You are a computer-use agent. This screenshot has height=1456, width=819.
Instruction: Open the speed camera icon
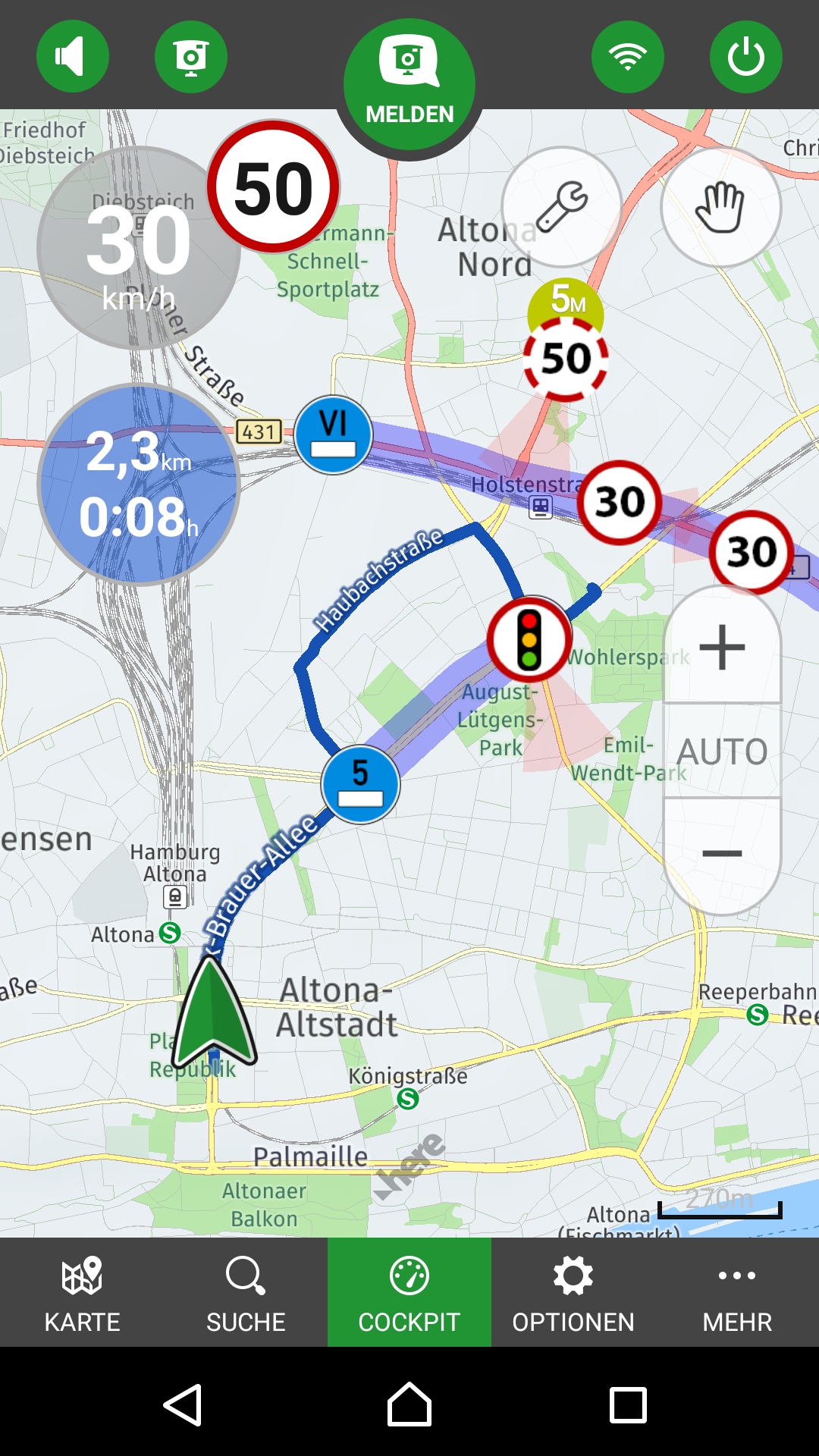coord(191,57)
